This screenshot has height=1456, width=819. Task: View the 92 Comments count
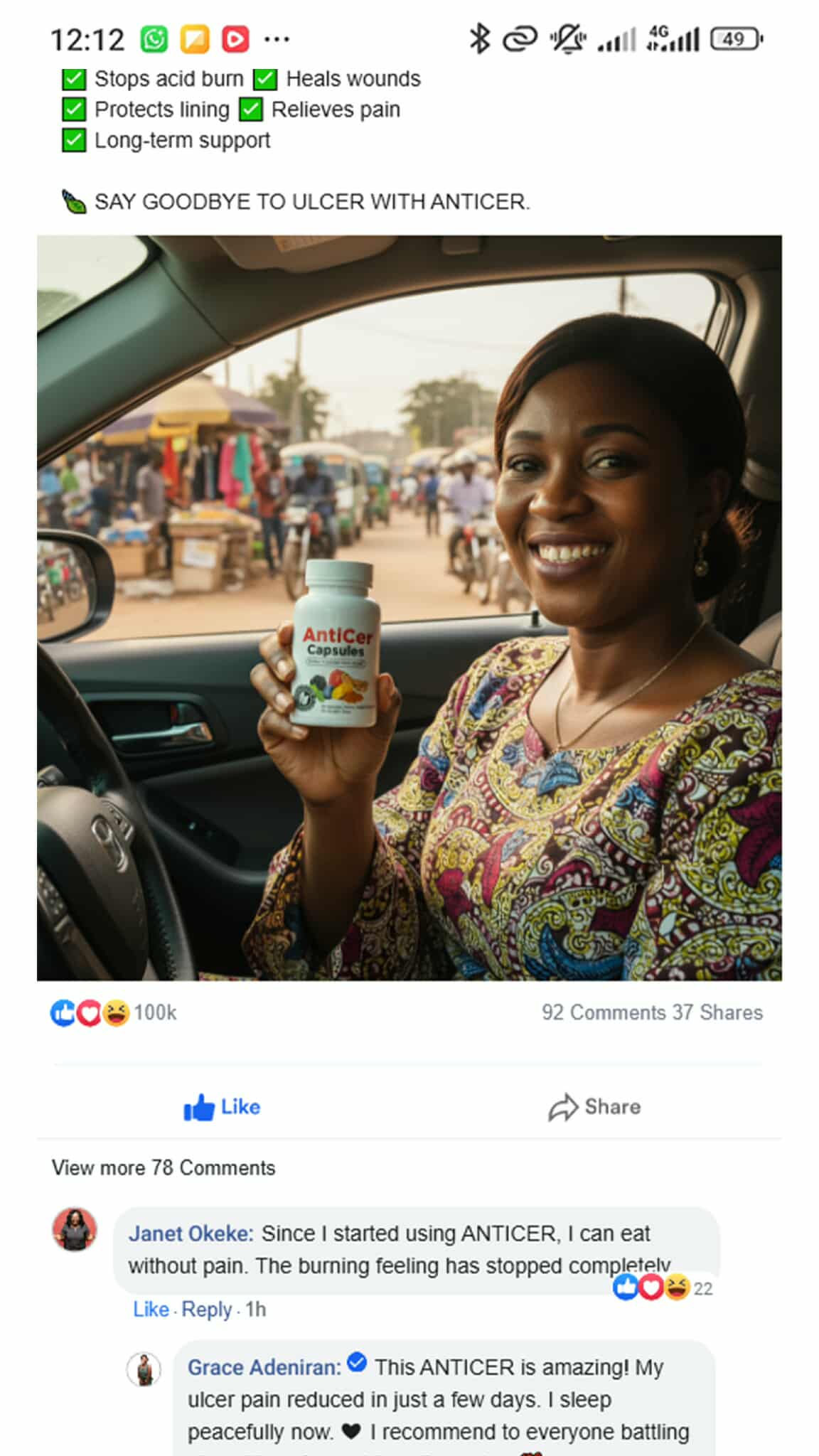[603, 1012]
